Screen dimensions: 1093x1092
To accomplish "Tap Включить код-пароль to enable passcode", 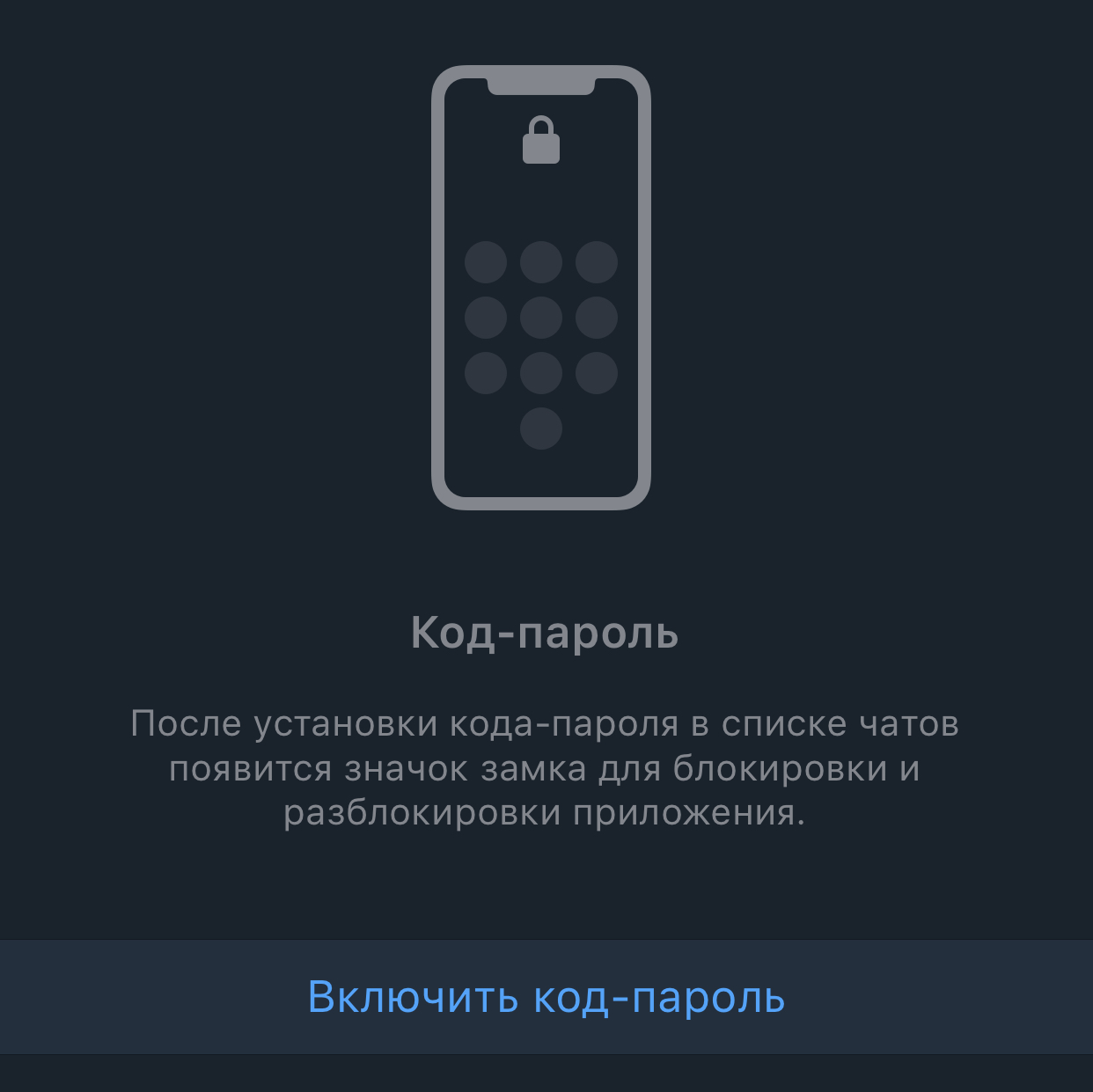I will click(x=546, y=997).
